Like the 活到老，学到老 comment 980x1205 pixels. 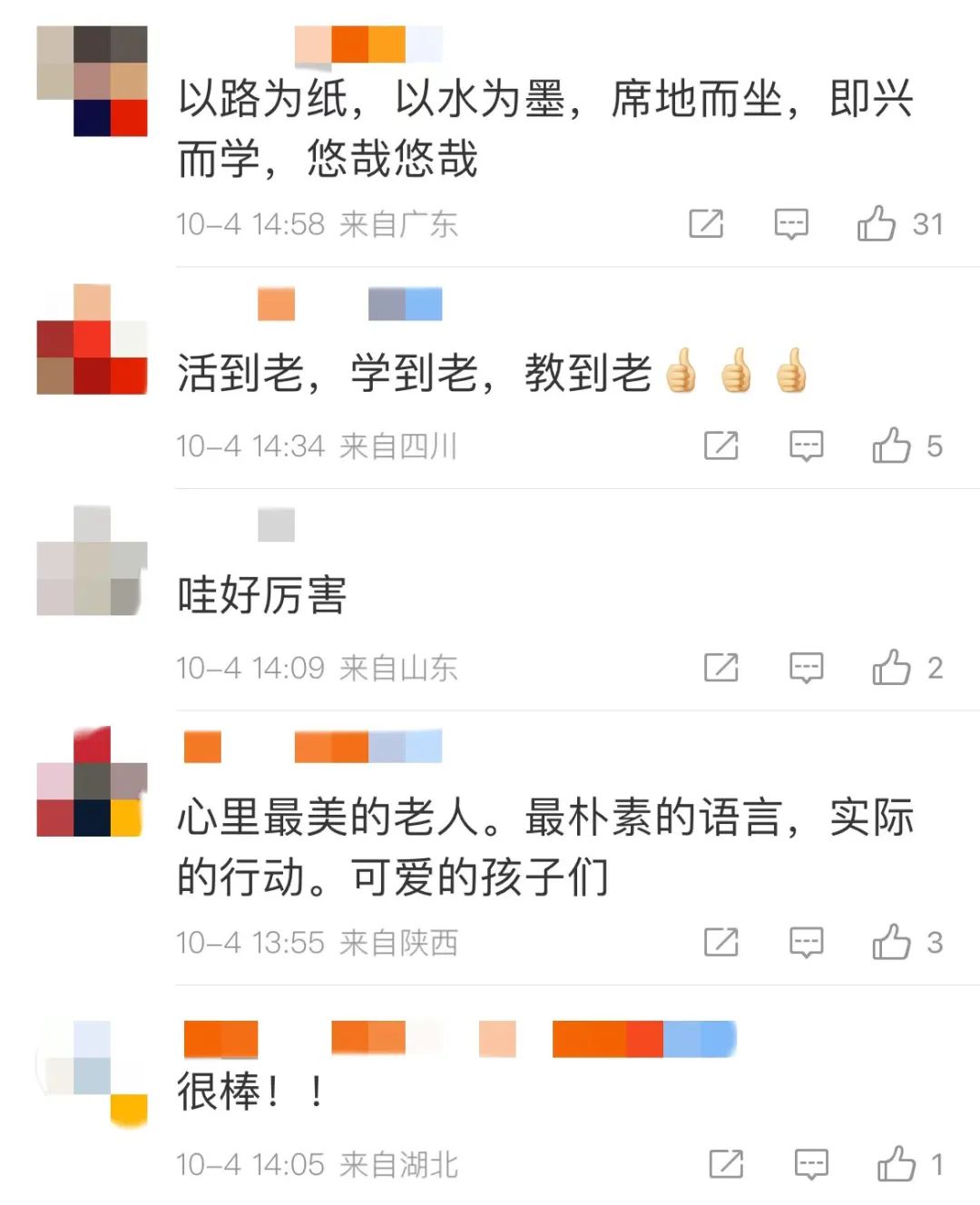pos(891,446)
